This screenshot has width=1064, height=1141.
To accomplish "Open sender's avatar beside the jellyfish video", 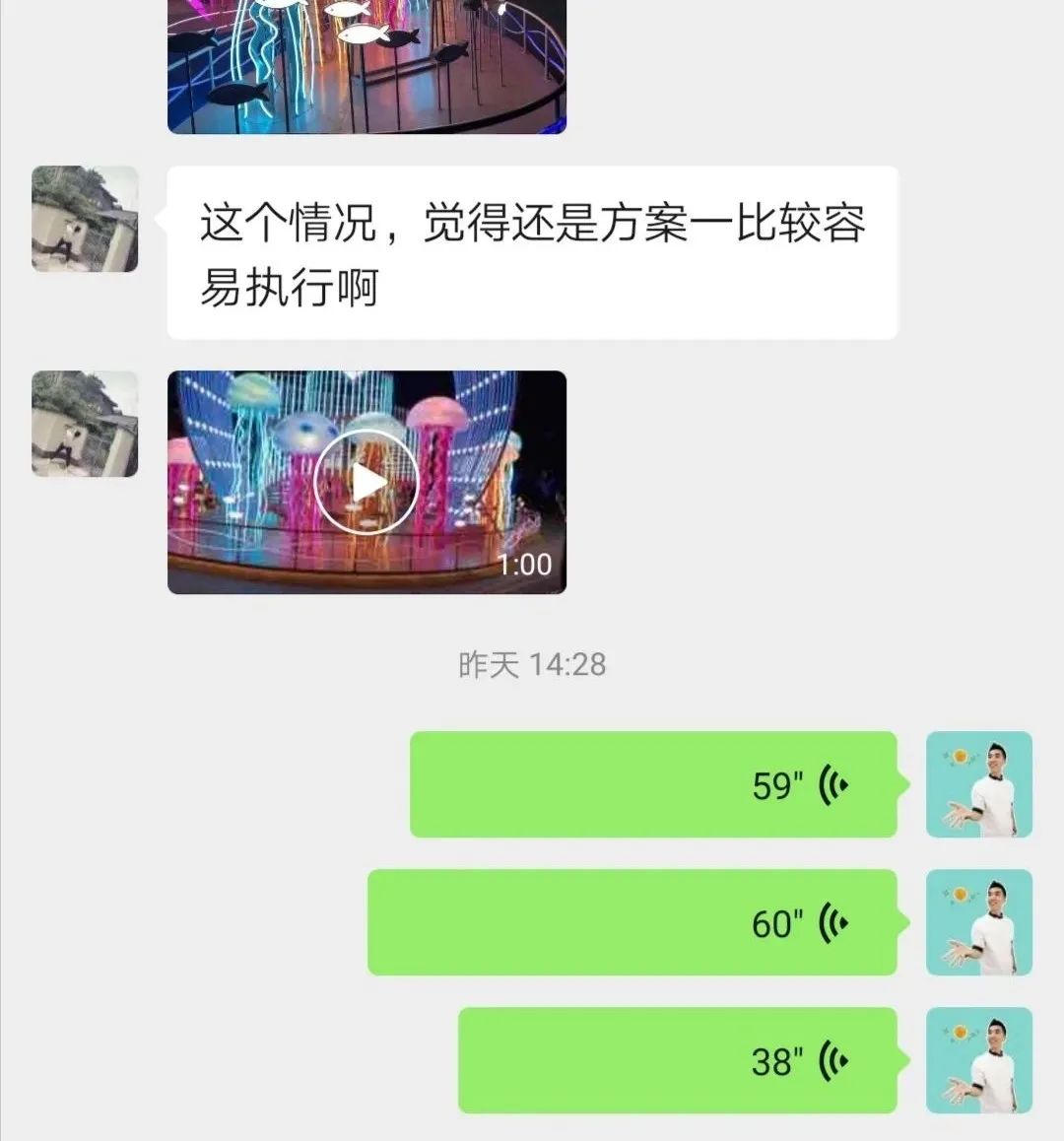I will click(85, 424).
